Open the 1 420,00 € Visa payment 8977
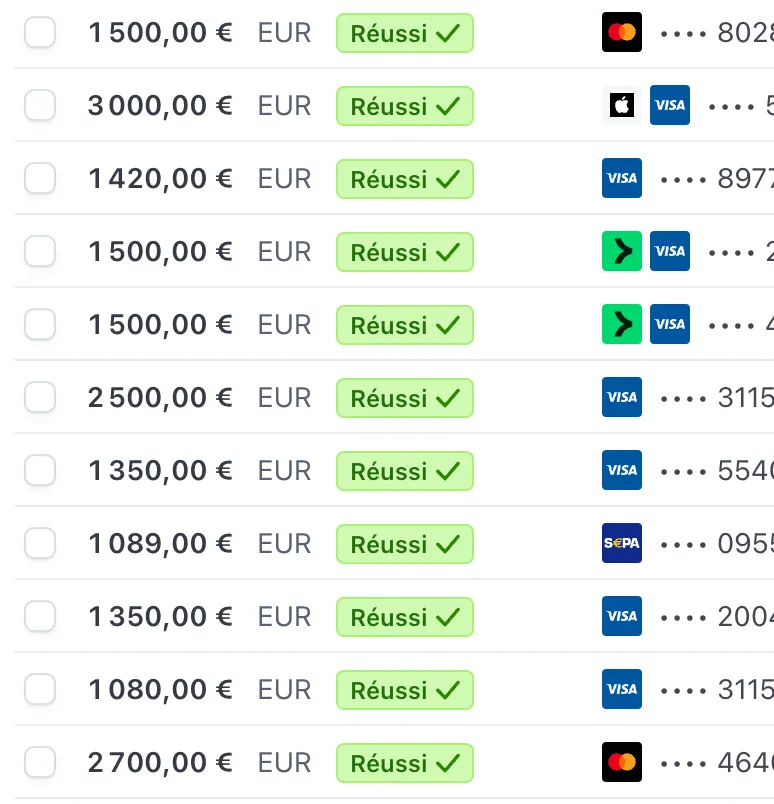The width and height of the screenshot is (774, 804). 160,178
